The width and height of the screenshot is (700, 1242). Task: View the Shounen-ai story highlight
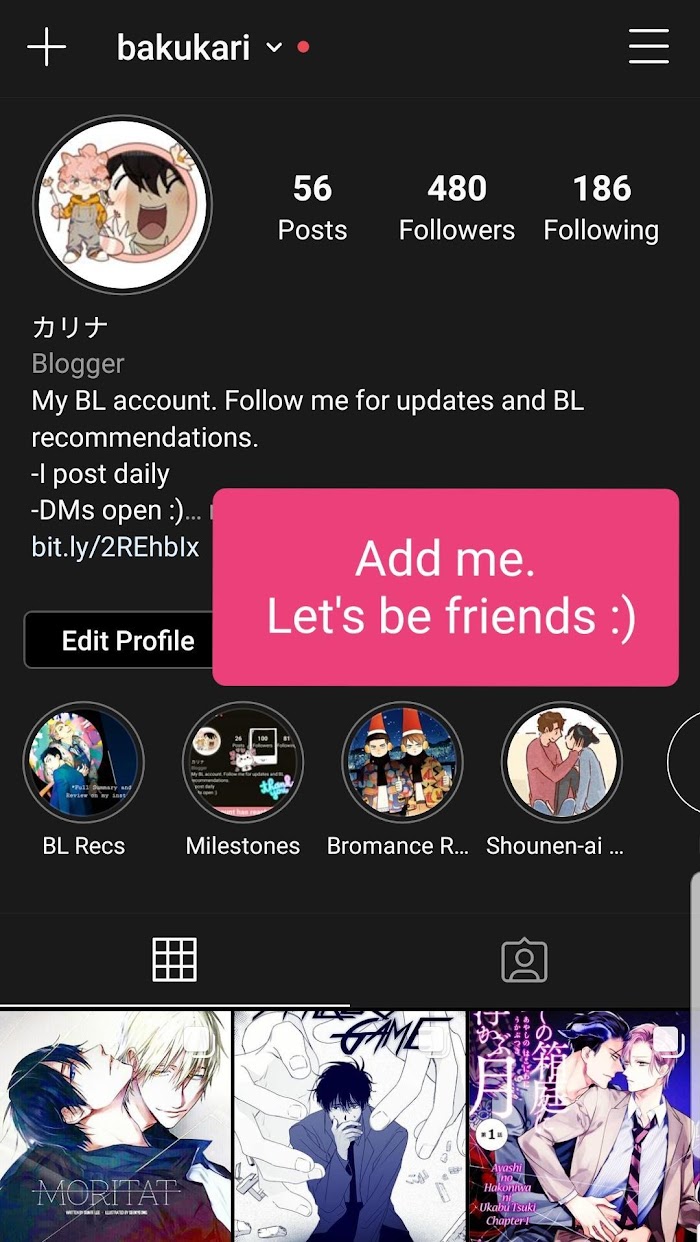(x=561, y=763)
